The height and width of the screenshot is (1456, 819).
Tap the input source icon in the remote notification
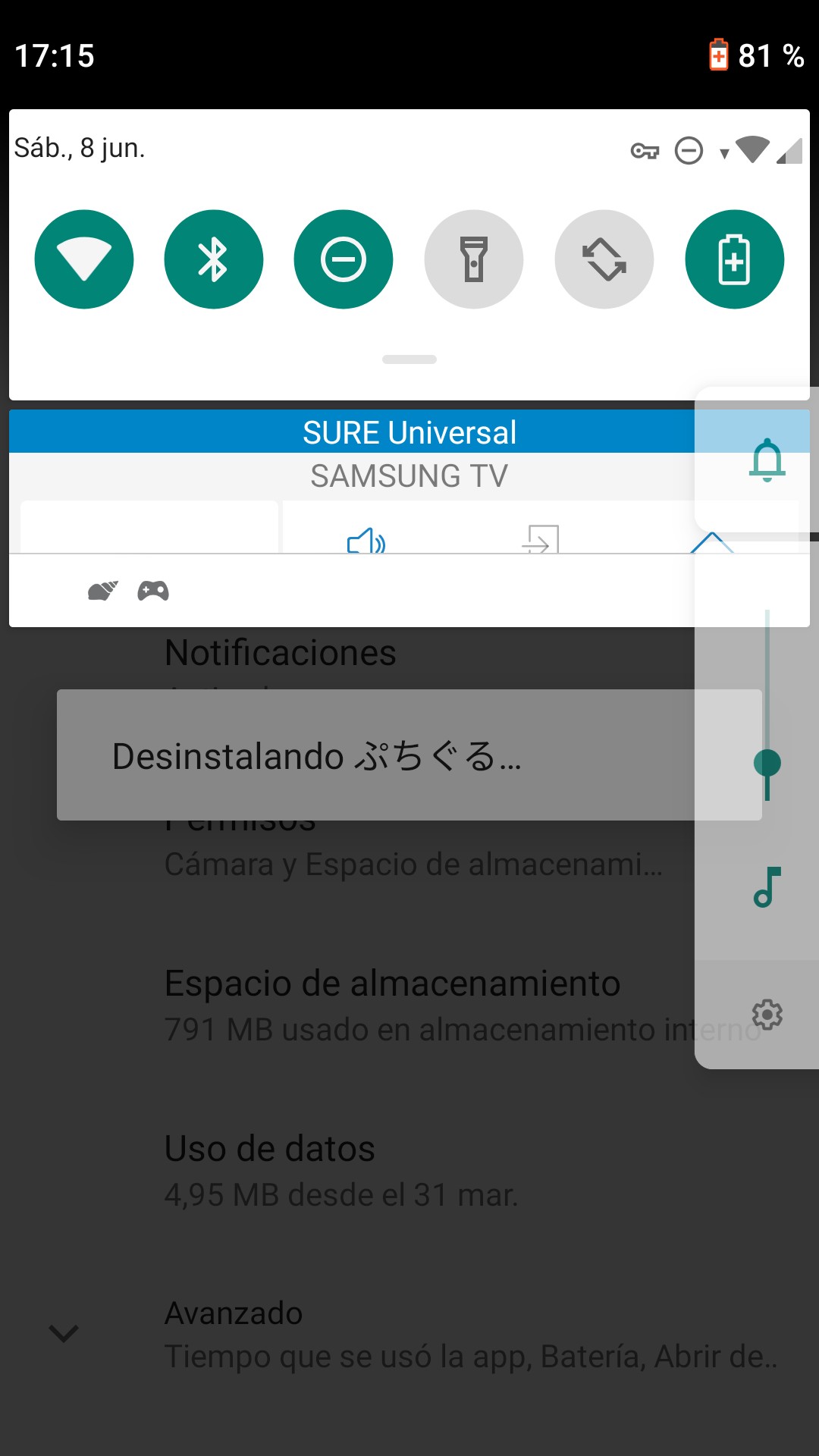coord(540,540)
